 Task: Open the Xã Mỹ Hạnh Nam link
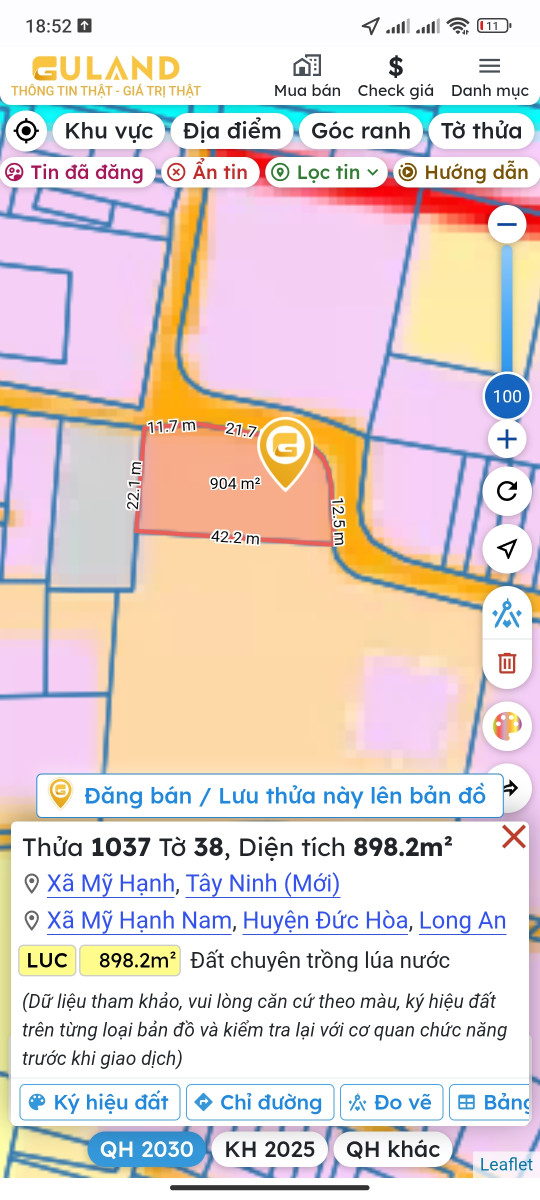coord(140,921)
